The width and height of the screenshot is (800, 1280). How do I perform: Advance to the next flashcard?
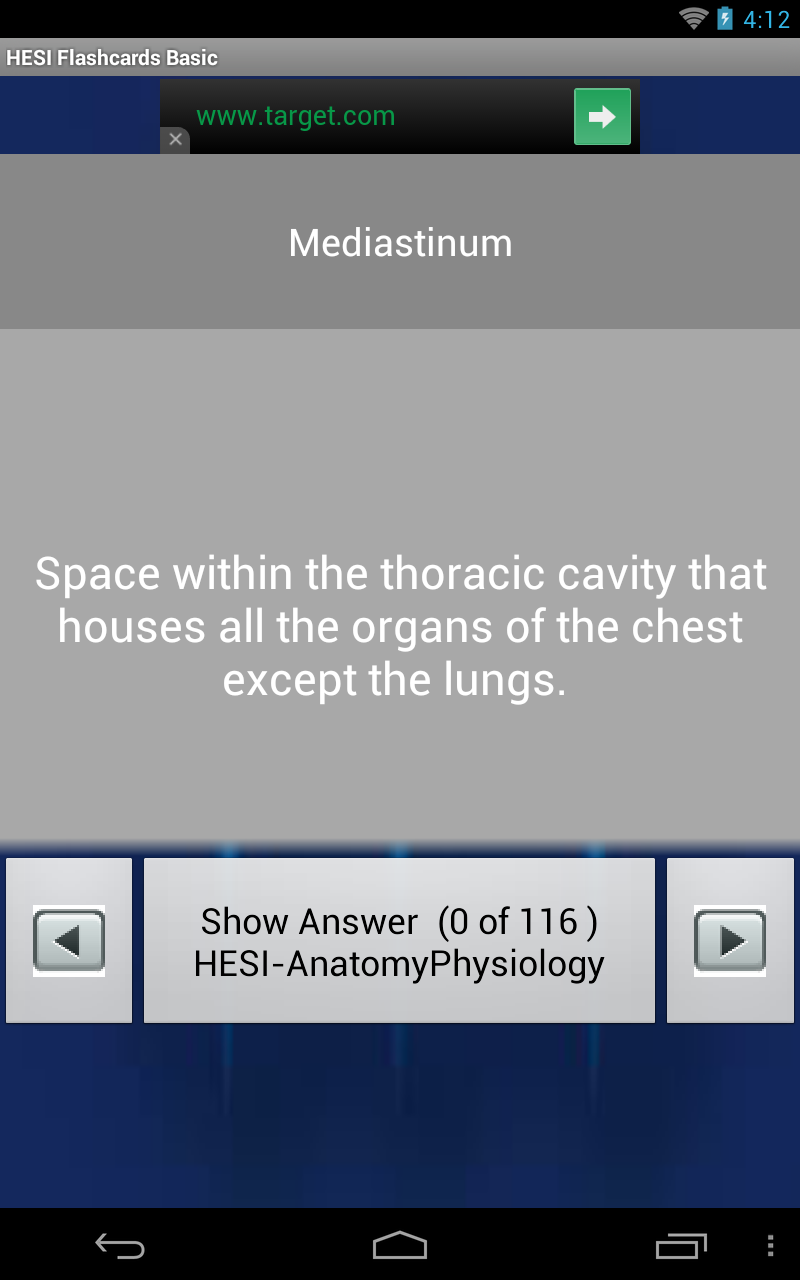731,939
